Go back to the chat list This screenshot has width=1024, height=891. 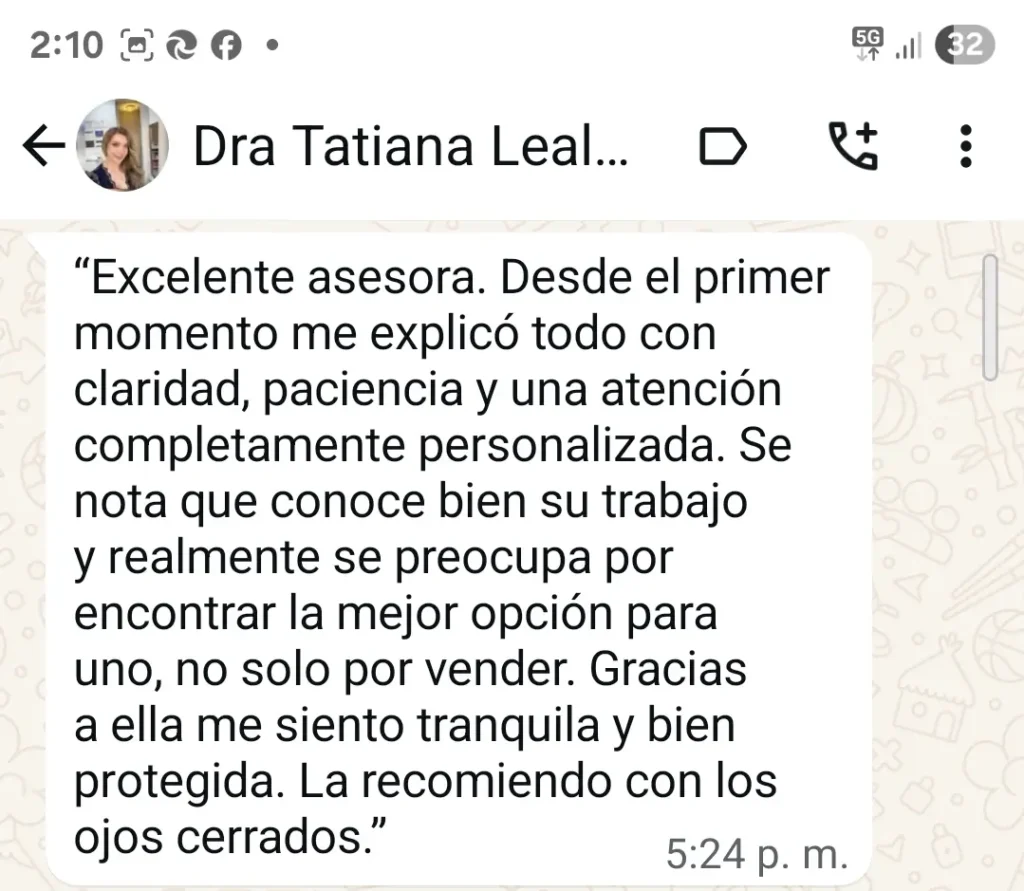pyautogui.click(x=42, y=148)
